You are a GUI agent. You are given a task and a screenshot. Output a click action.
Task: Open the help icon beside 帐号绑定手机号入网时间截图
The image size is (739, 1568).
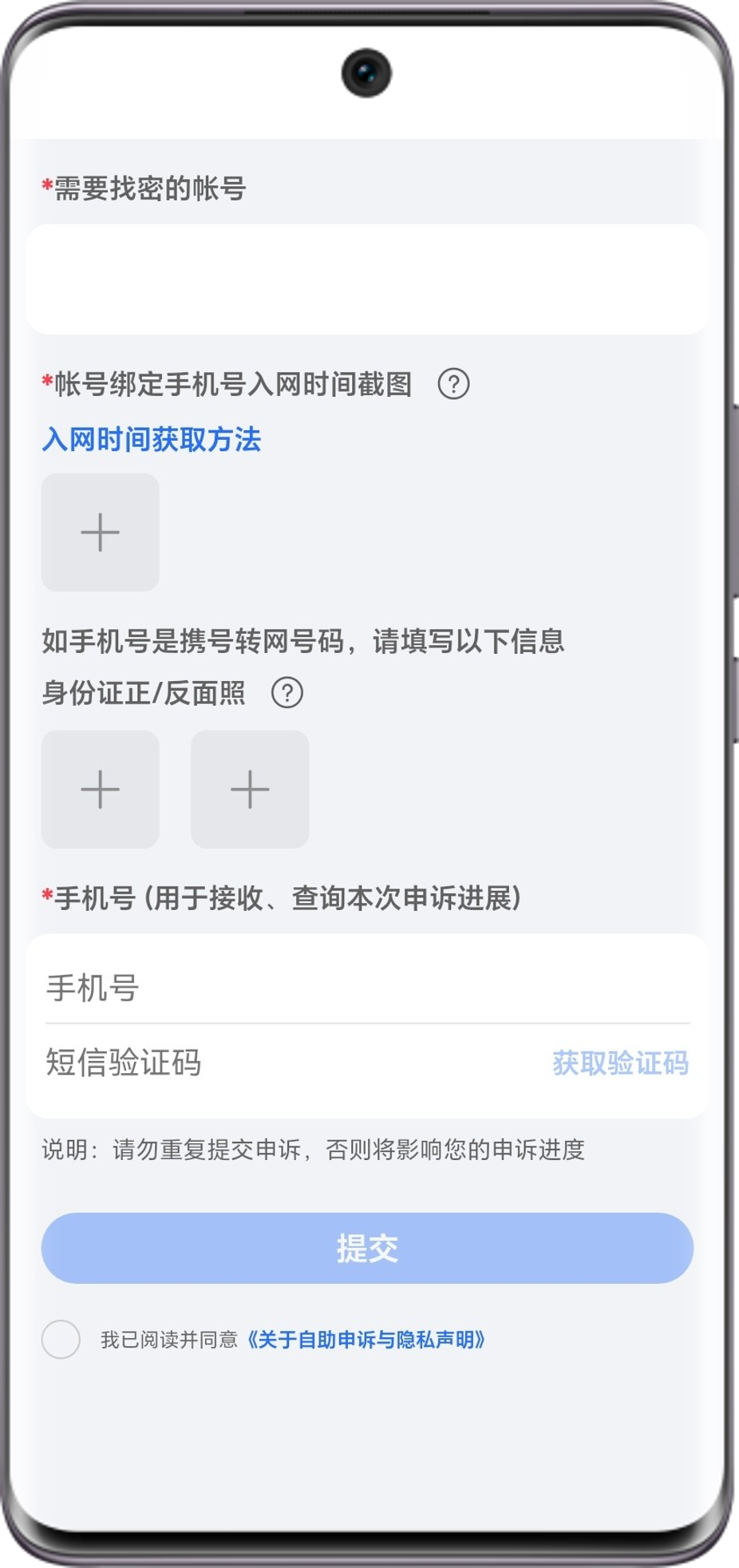[x=452, y=386]
